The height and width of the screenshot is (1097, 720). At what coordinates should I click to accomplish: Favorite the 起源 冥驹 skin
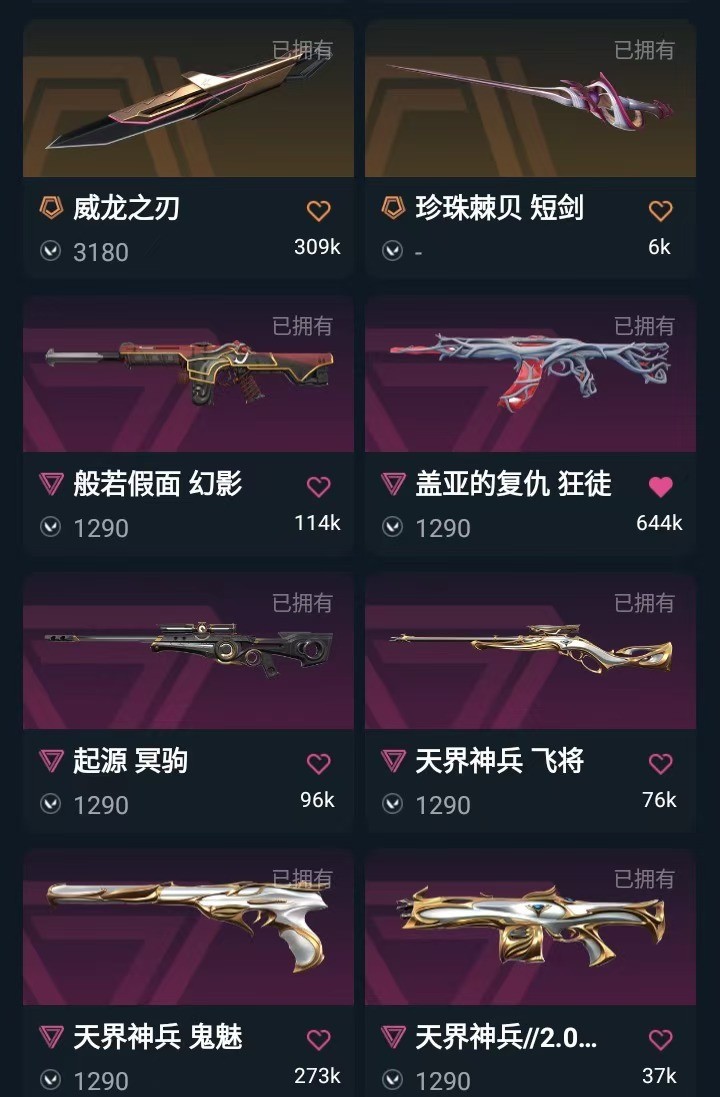click(318, 764)
